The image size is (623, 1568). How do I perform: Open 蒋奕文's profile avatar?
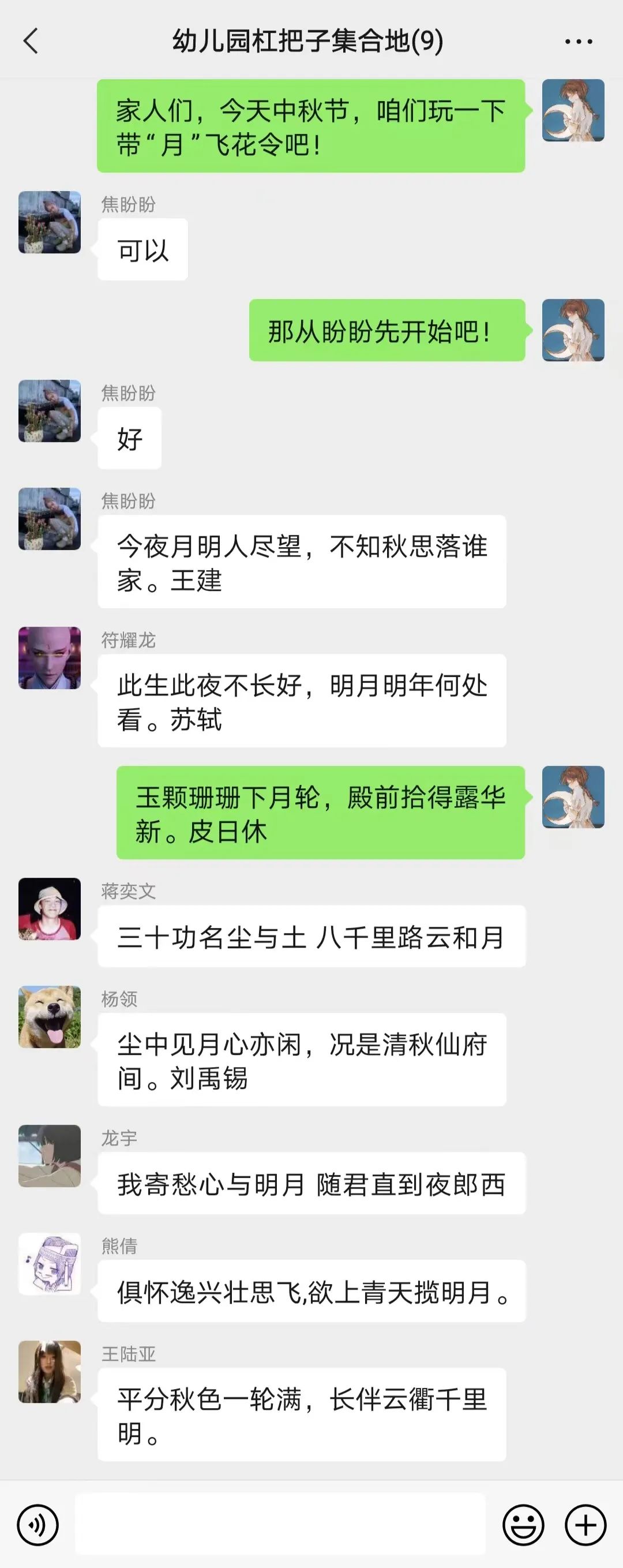(49, 909)
